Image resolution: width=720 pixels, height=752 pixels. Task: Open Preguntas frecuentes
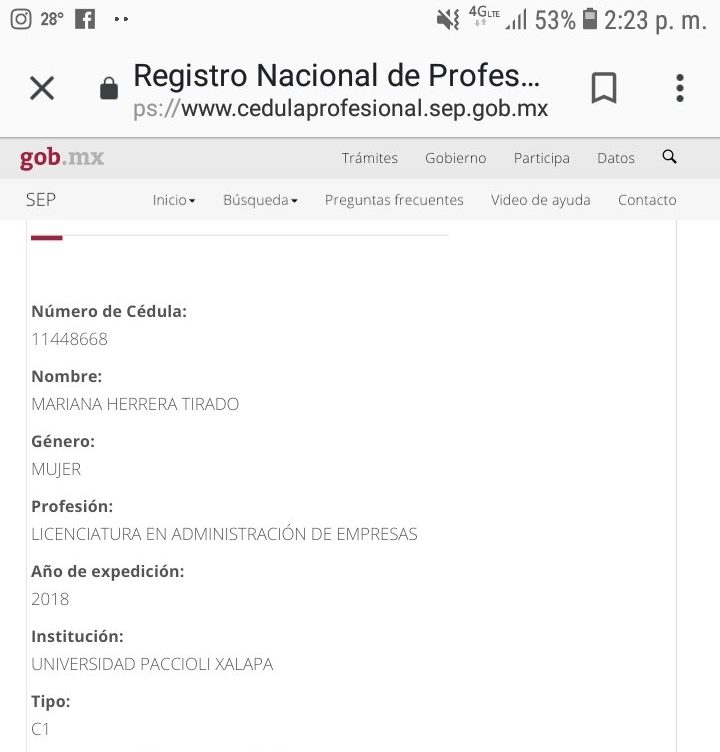(x=394, y=200)
